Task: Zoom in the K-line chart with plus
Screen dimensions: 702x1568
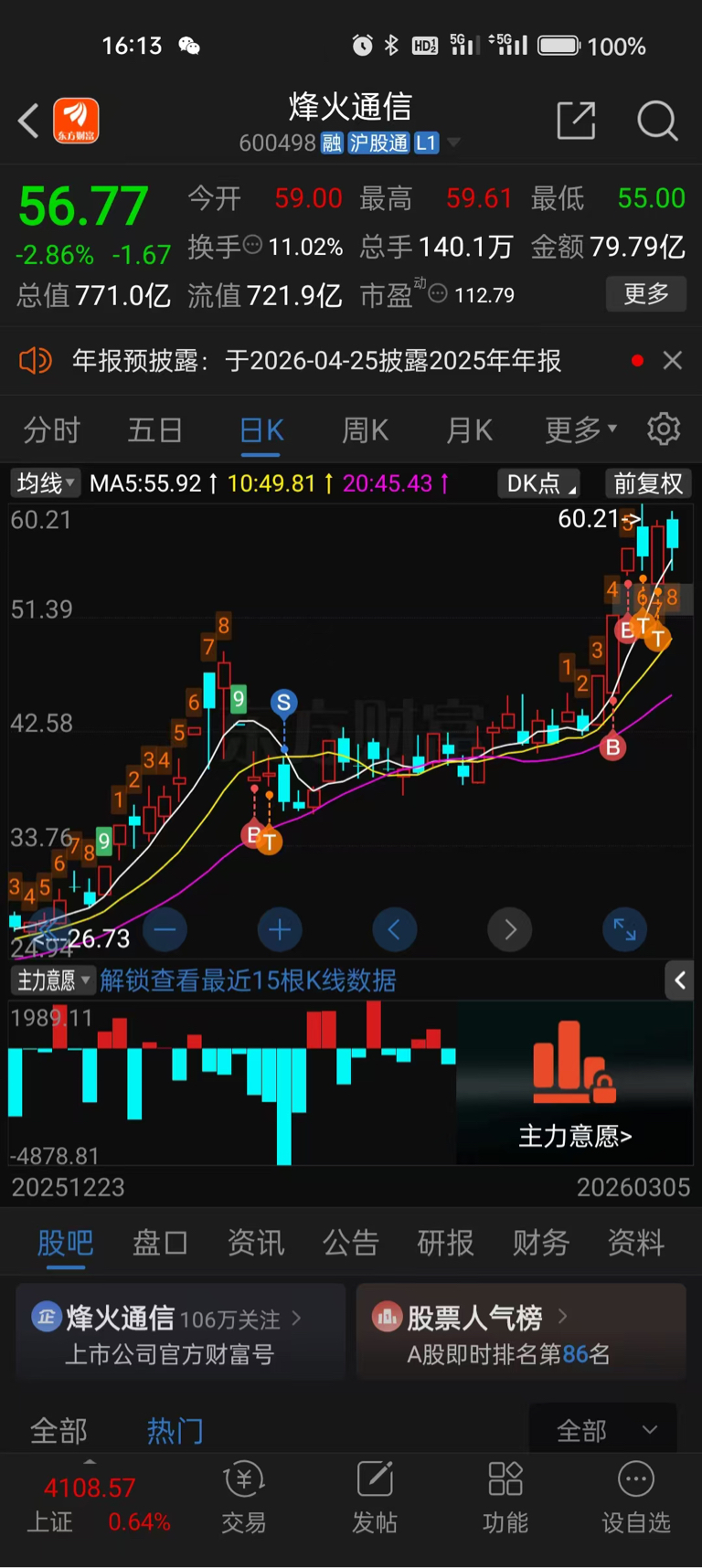Action: [x=281, y=930]
